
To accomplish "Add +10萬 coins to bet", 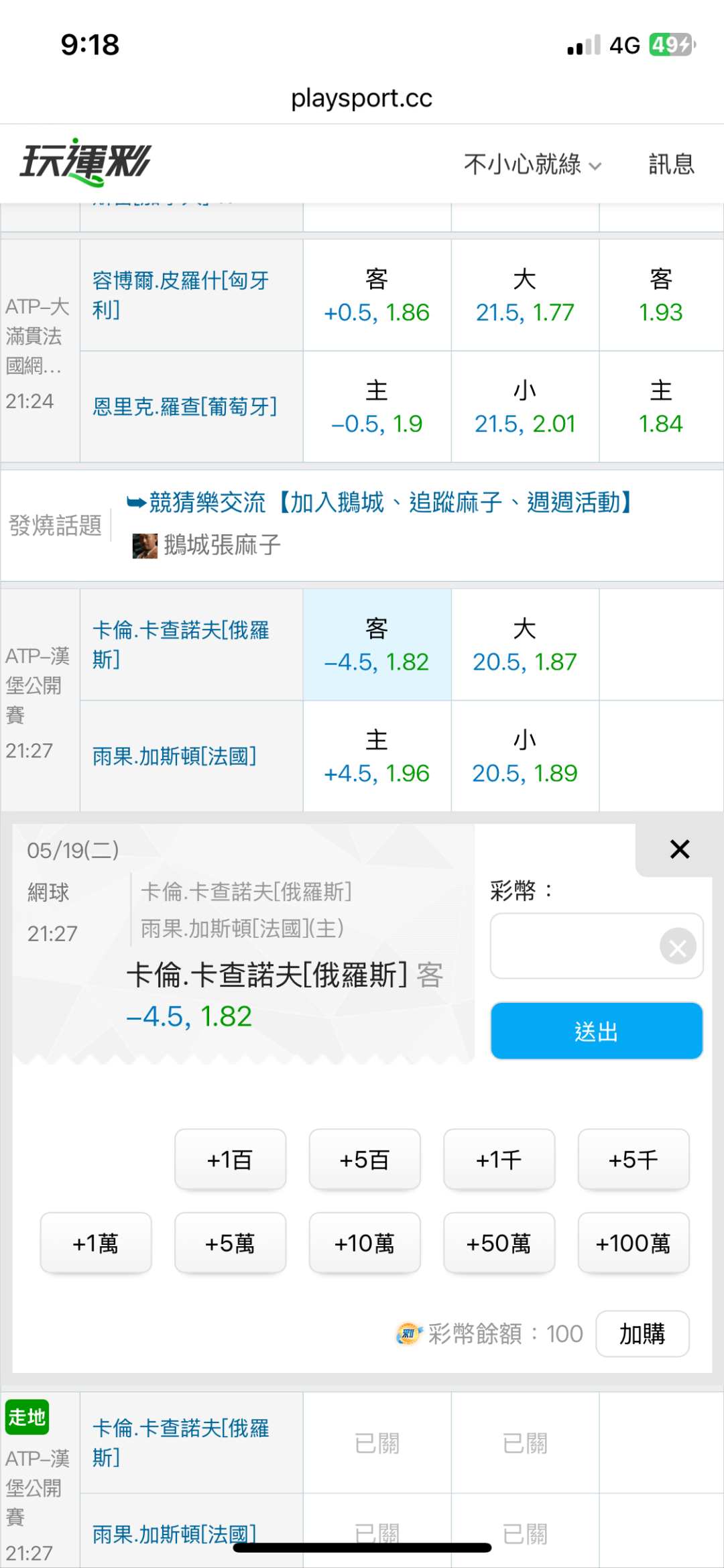I will (365, 1244).
